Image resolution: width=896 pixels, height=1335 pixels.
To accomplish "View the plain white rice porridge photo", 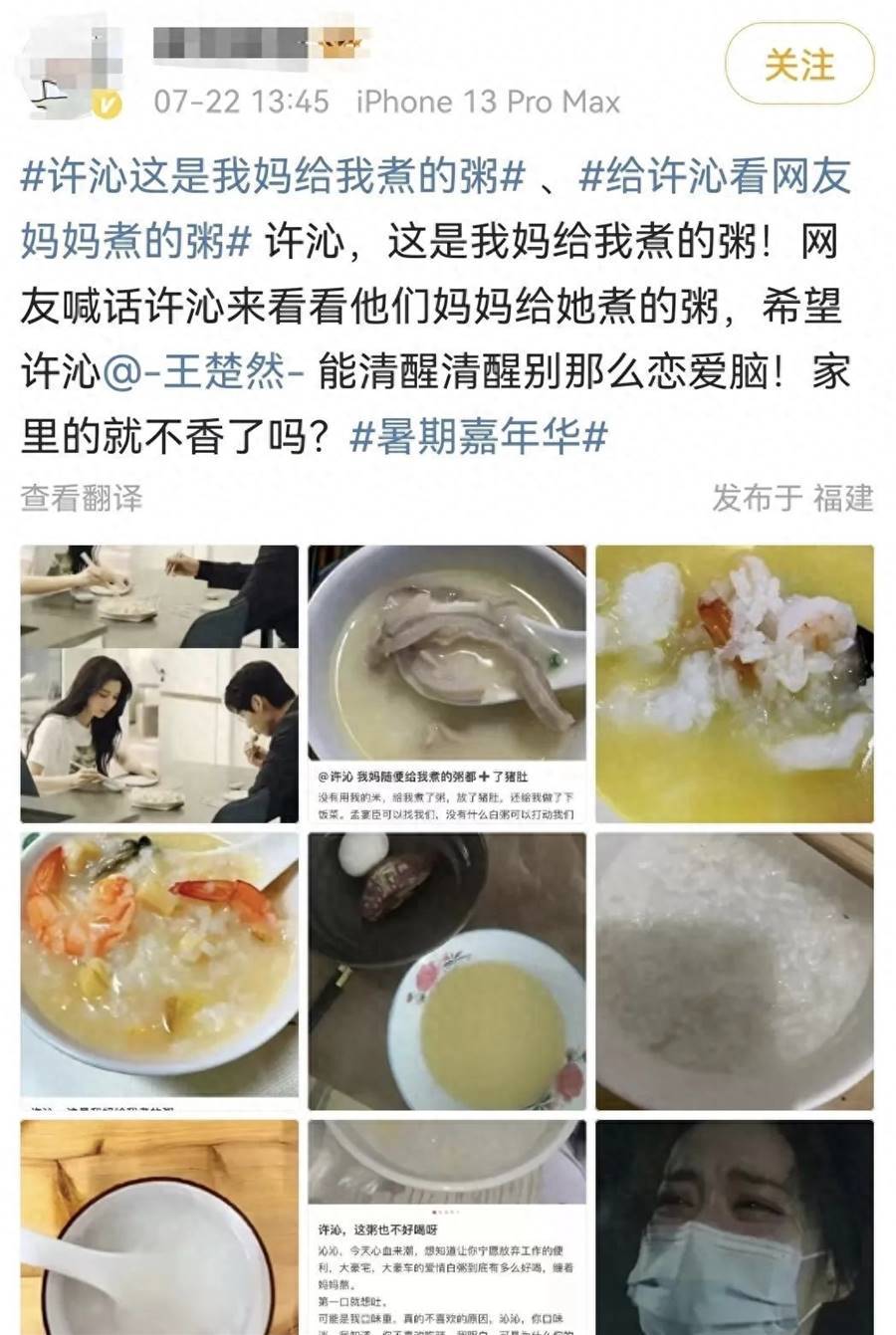I will point(734,971).
